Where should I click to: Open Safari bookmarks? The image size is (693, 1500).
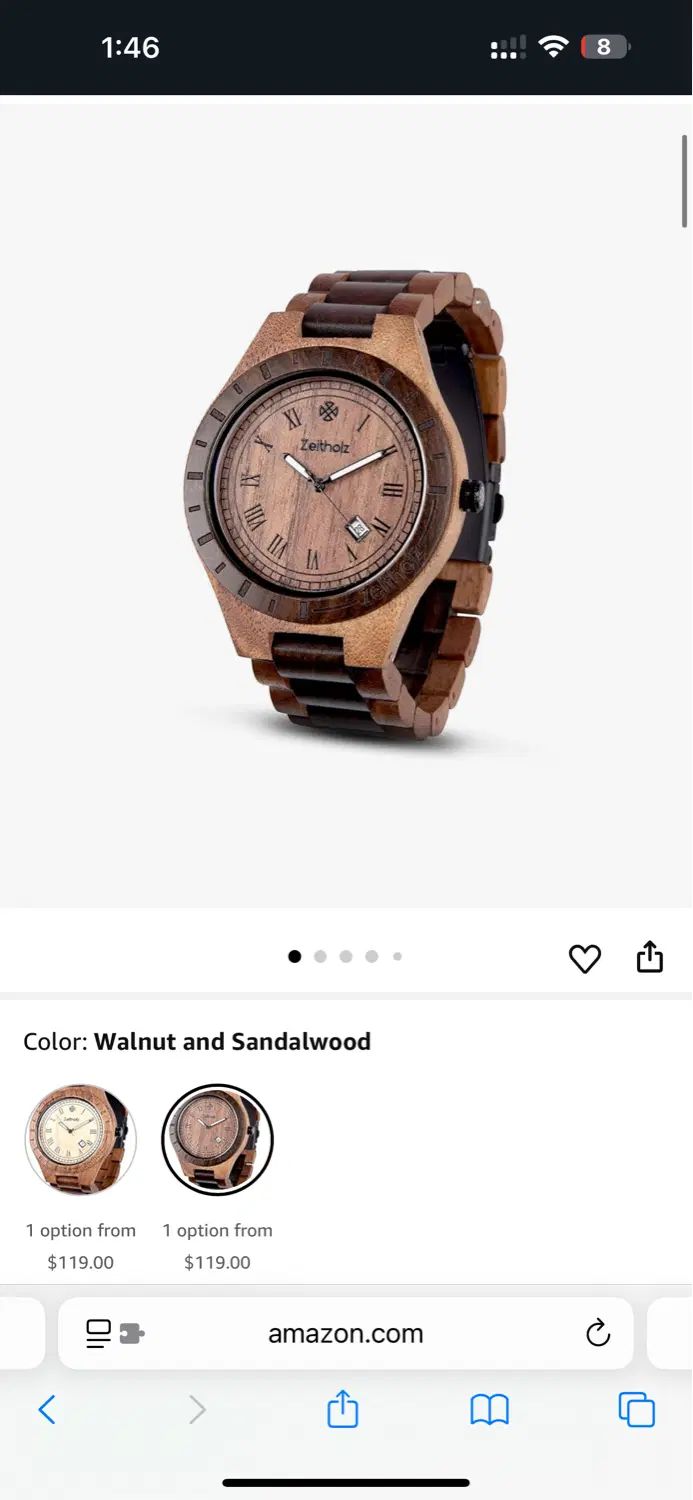(x=489, y=1410)
